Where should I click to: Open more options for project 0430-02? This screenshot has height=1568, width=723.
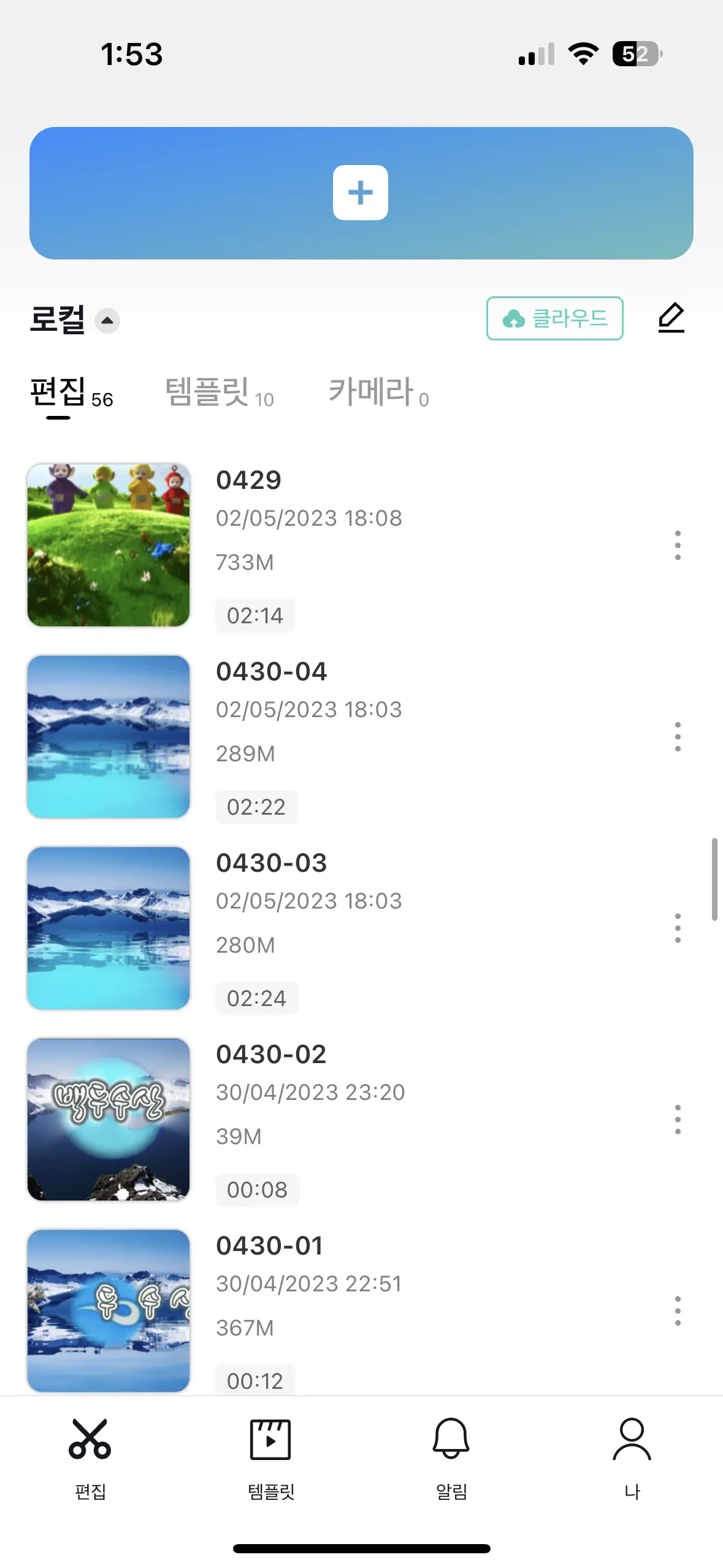677,1119
